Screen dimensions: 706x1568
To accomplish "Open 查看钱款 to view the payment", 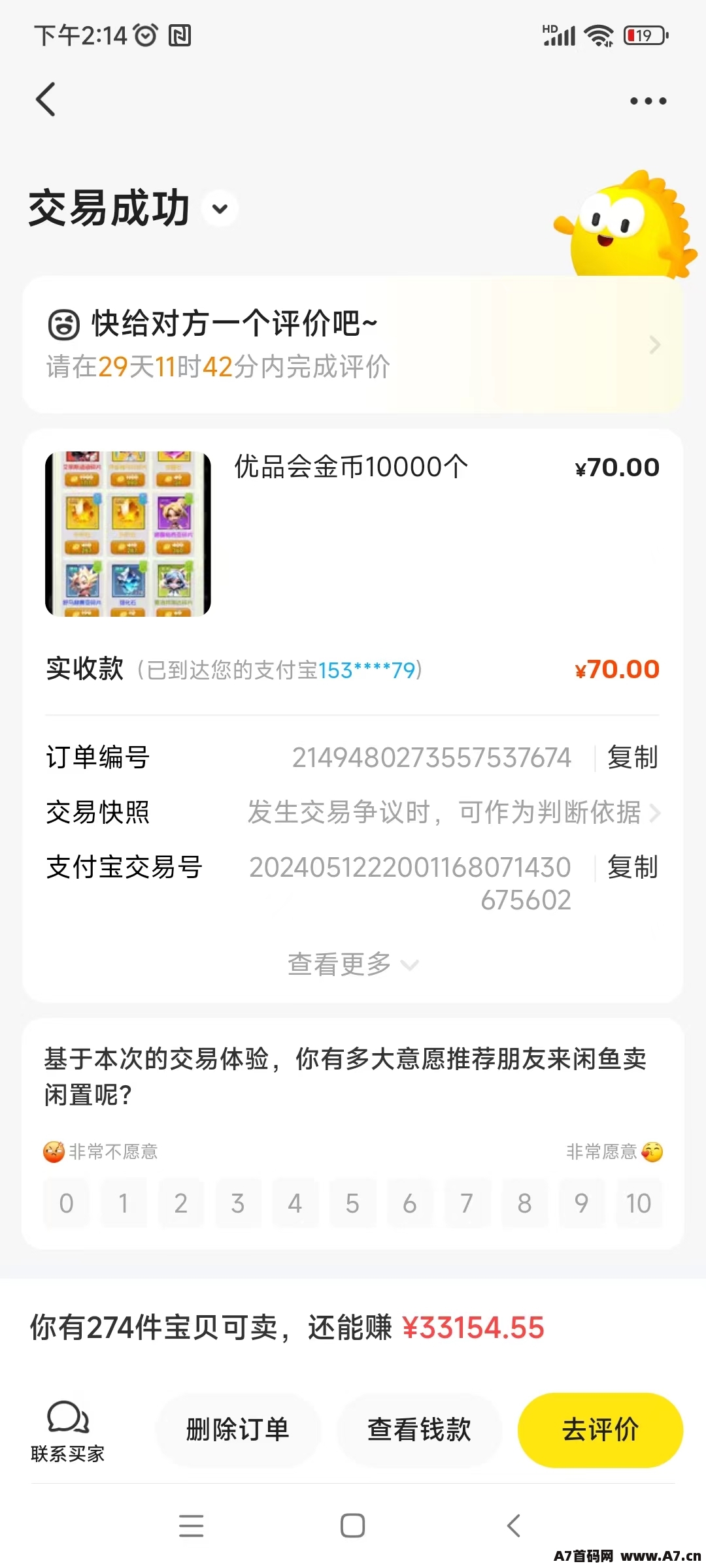I will [419, 1429].
